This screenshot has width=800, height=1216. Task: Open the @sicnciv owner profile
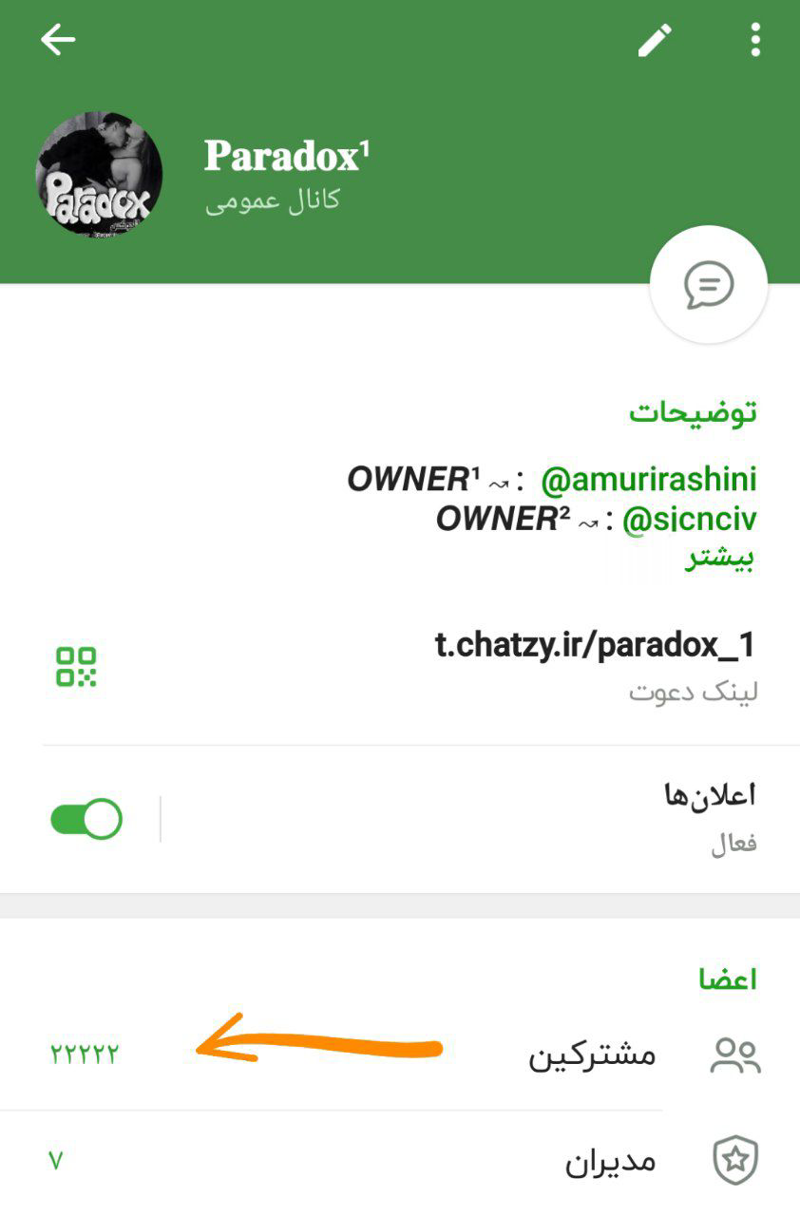point(689,520)
